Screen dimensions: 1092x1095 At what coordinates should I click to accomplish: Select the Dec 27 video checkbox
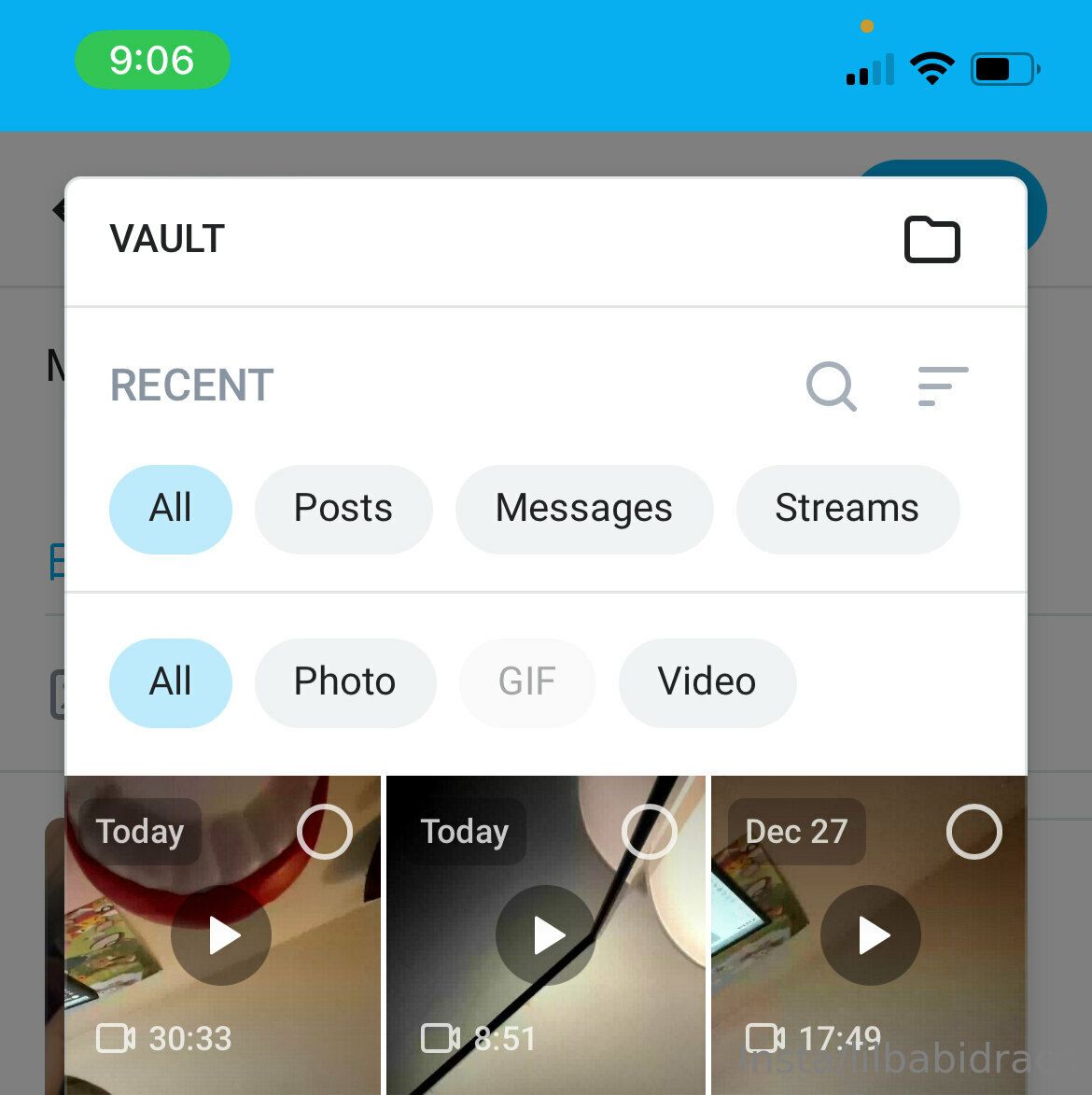pos(973,832)
